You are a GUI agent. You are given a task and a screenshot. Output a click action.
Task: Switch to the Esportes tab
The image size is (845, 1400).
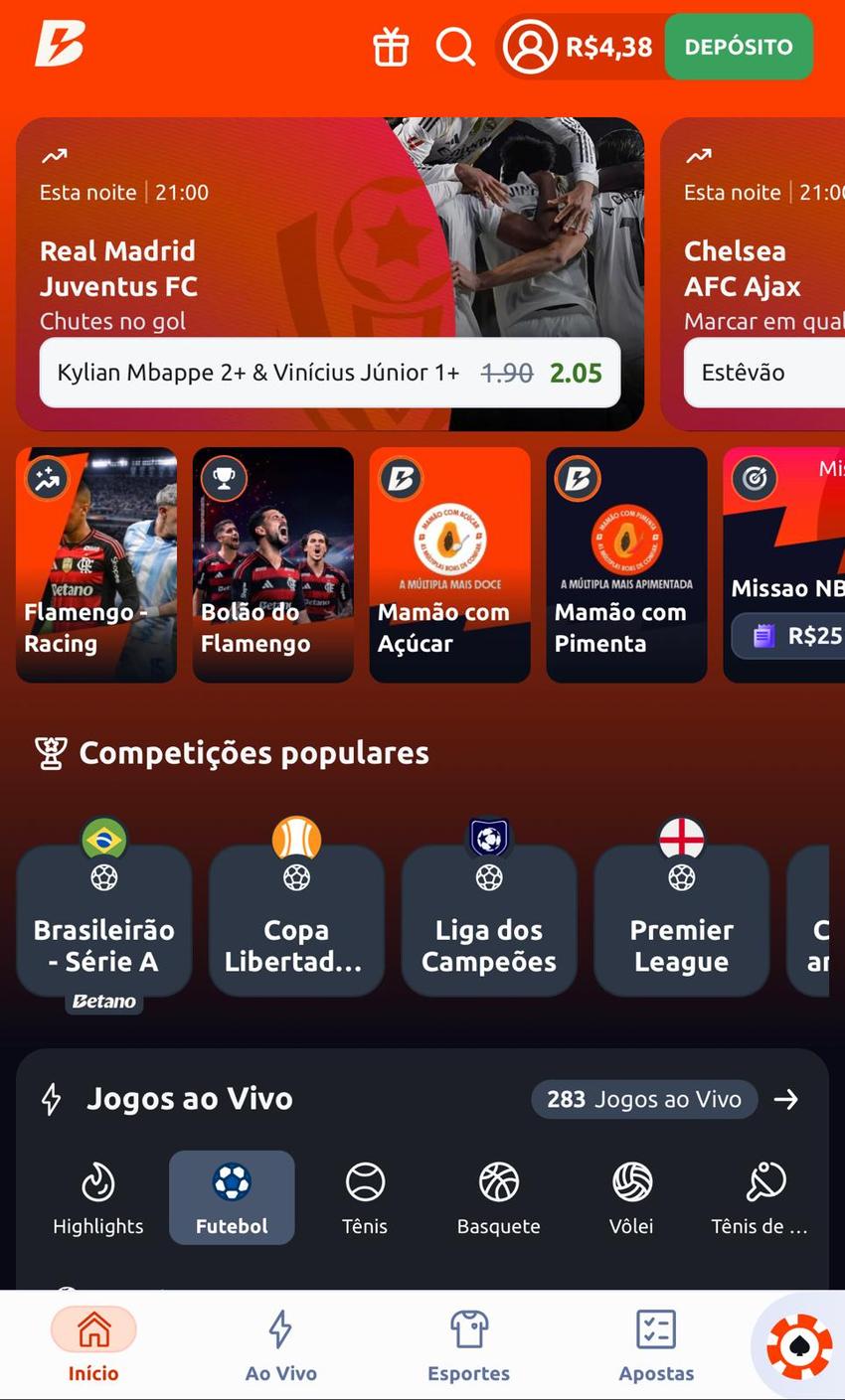click(x=468, y=1344)
